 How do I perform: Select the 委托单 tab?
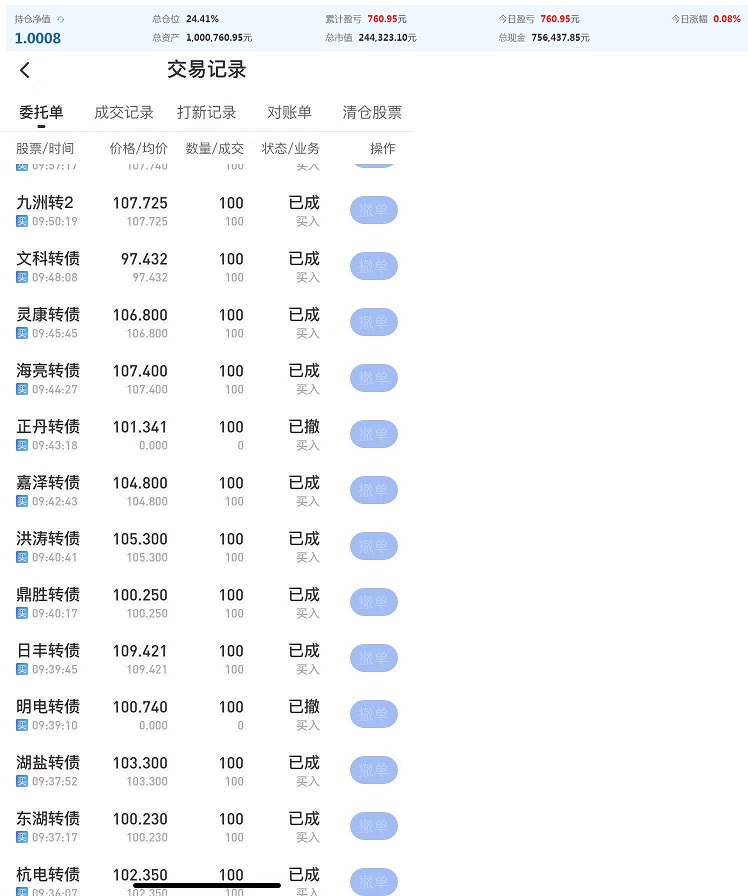[41, 113]
